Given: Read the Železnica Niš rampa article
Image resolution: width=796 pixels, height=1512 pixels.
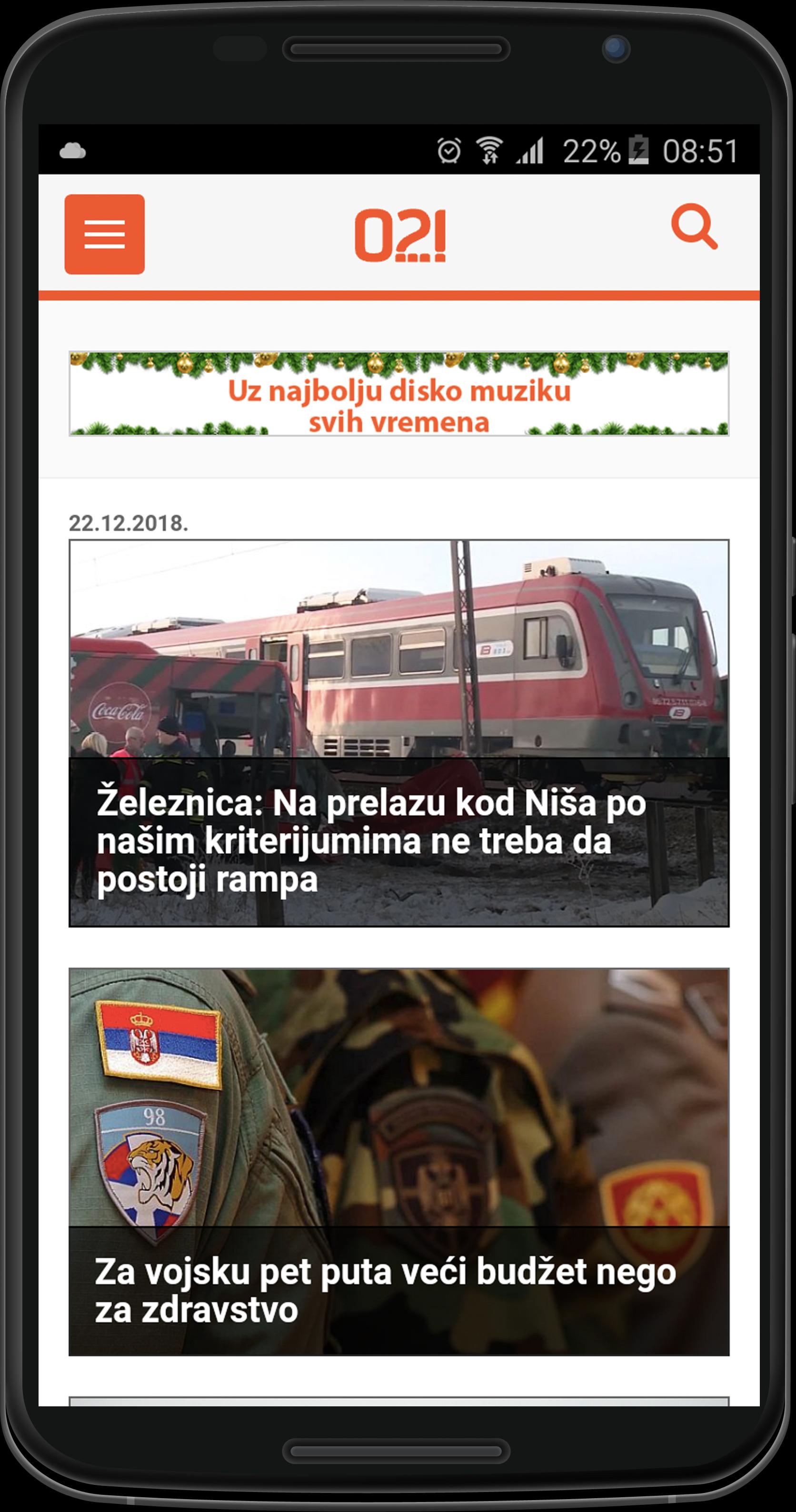Looking at the screenshot, I should 399,733.
